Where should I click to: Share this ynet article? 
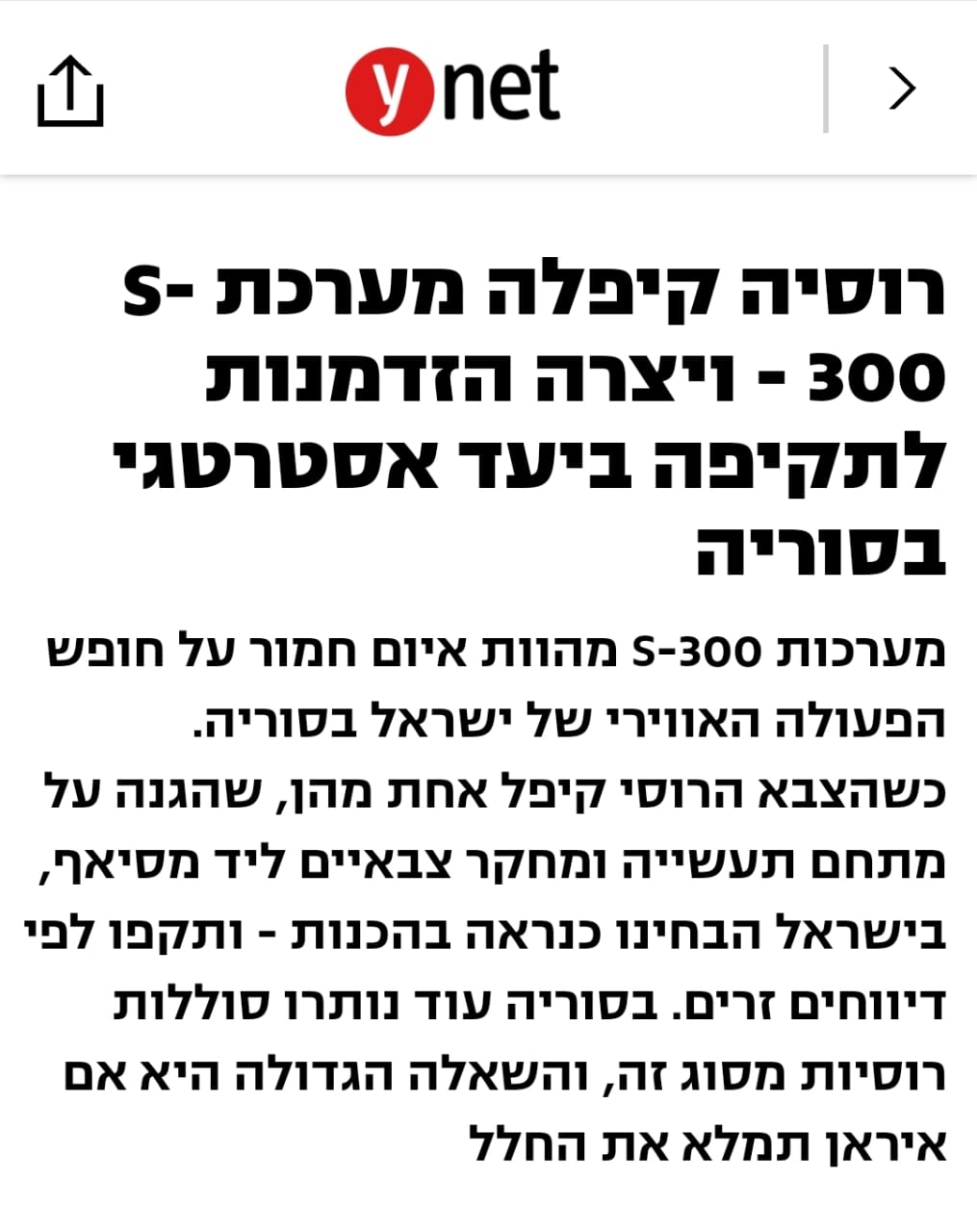70,91
